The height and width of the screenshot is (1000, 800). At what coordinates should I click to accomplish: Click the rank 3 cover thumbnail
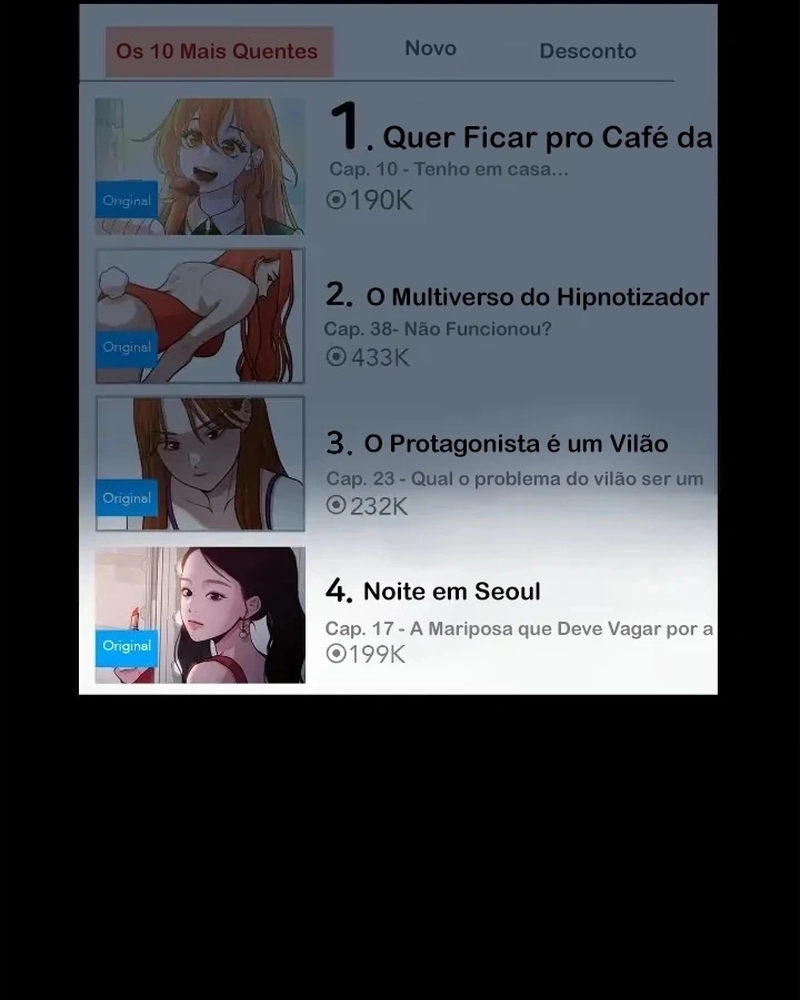pos(198,461)
